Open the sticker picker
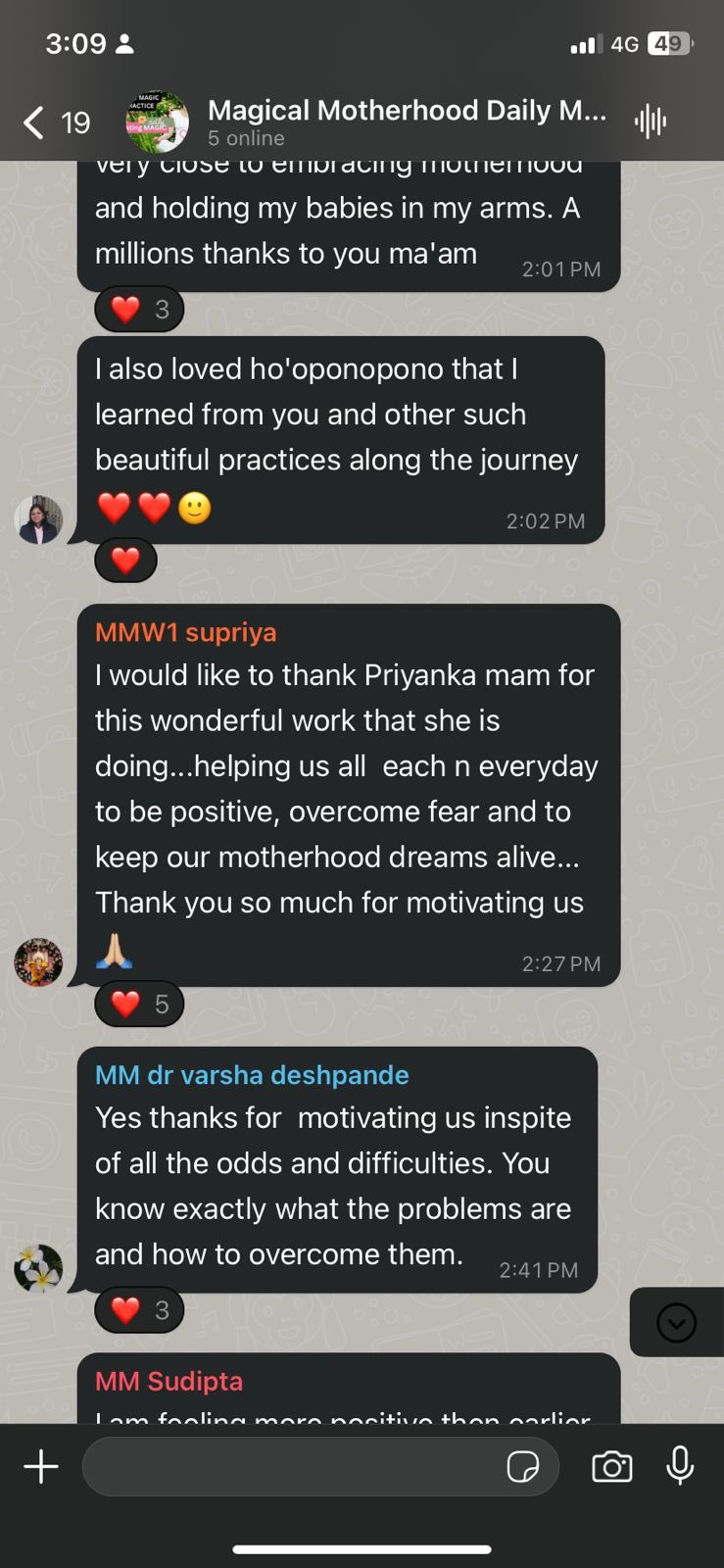This screenshot has height=1568, width=724. (522, 1467)
